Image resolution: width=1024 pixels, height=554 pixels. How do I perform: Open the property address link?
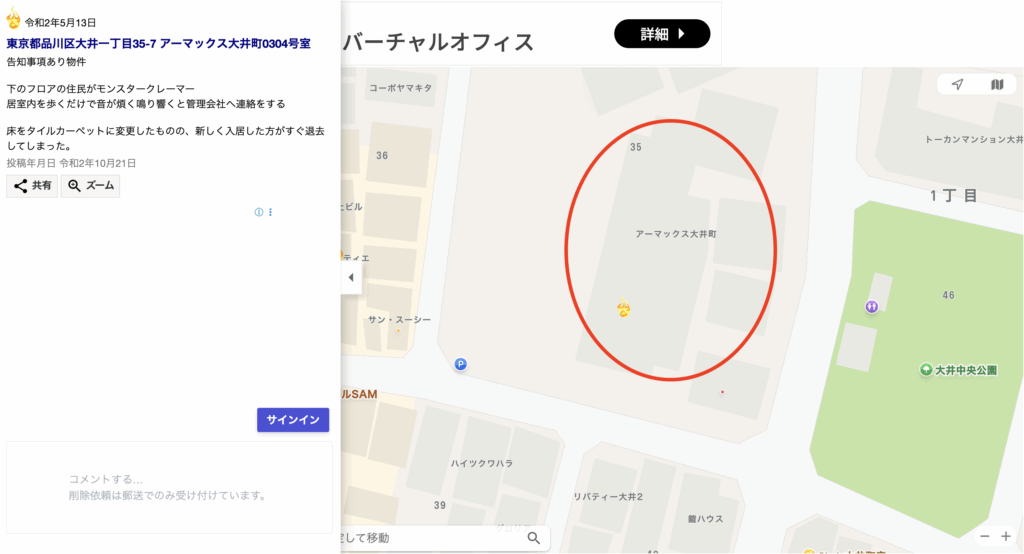pyautogui.click(x=158, y=44)
